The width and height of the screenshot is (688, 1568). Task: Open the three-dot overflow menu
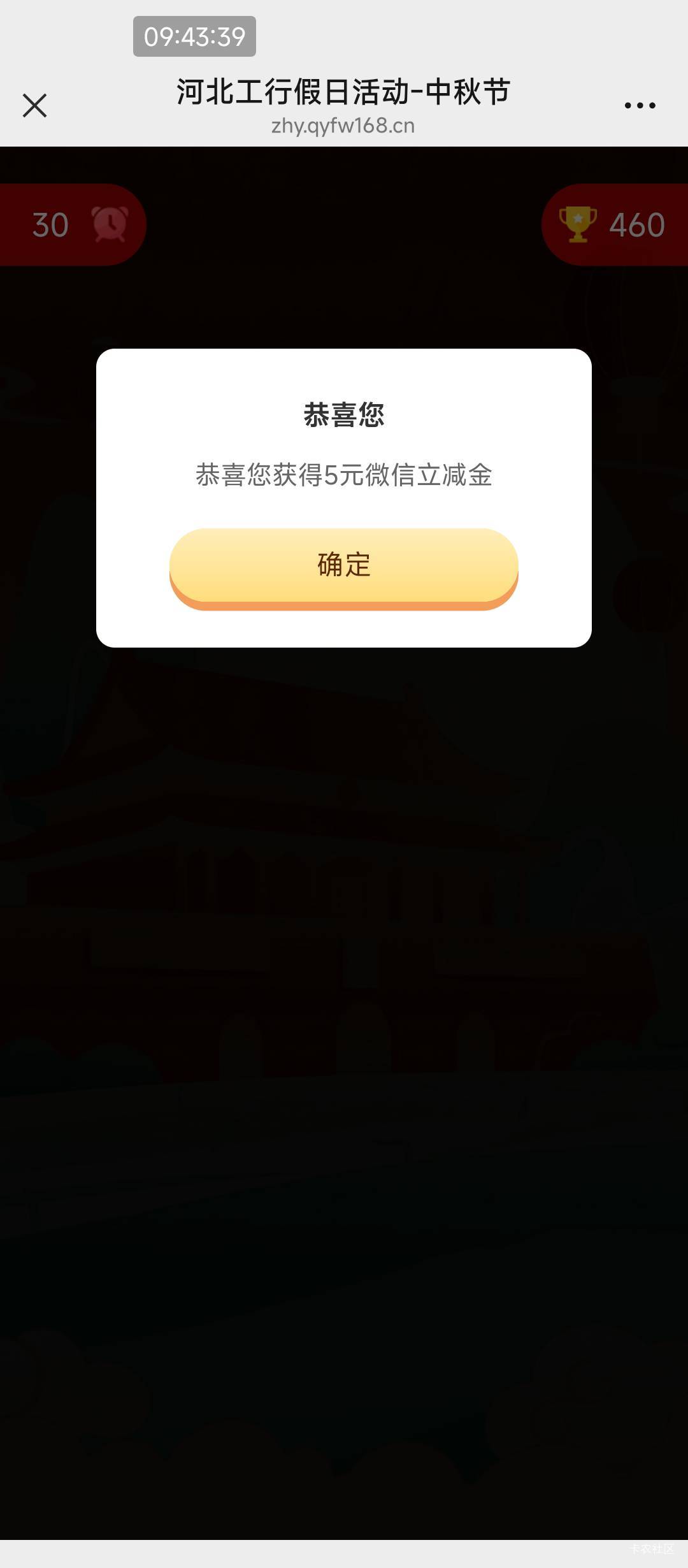[640, 105]
